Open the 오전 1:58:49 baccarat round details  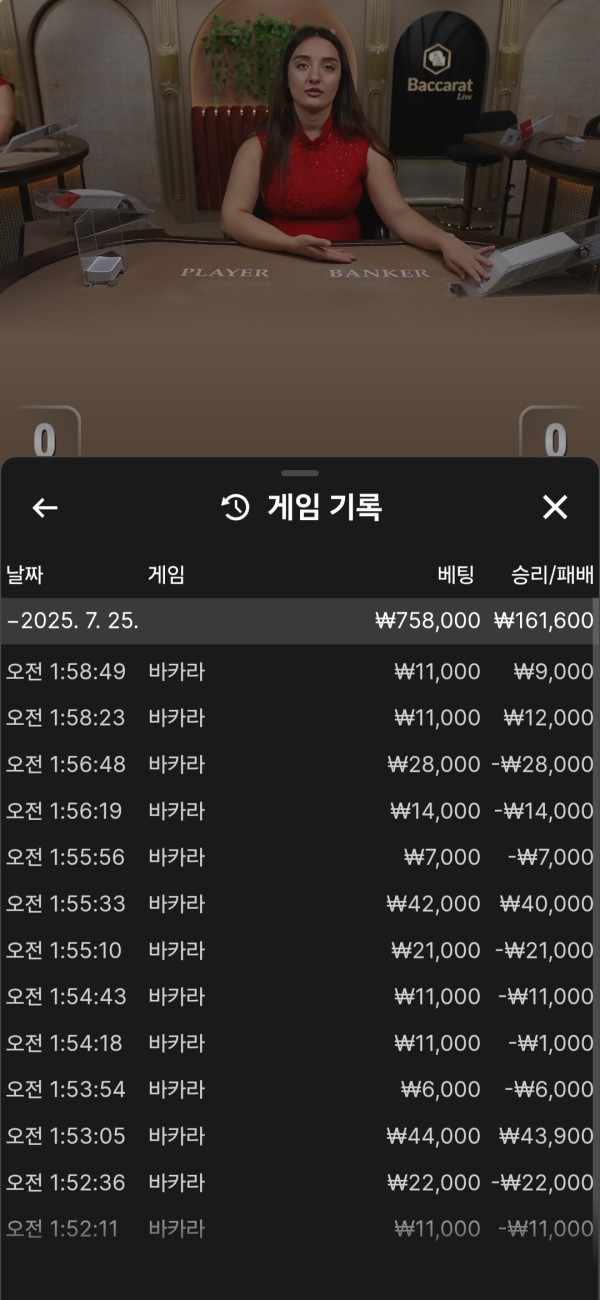point(300,672)
